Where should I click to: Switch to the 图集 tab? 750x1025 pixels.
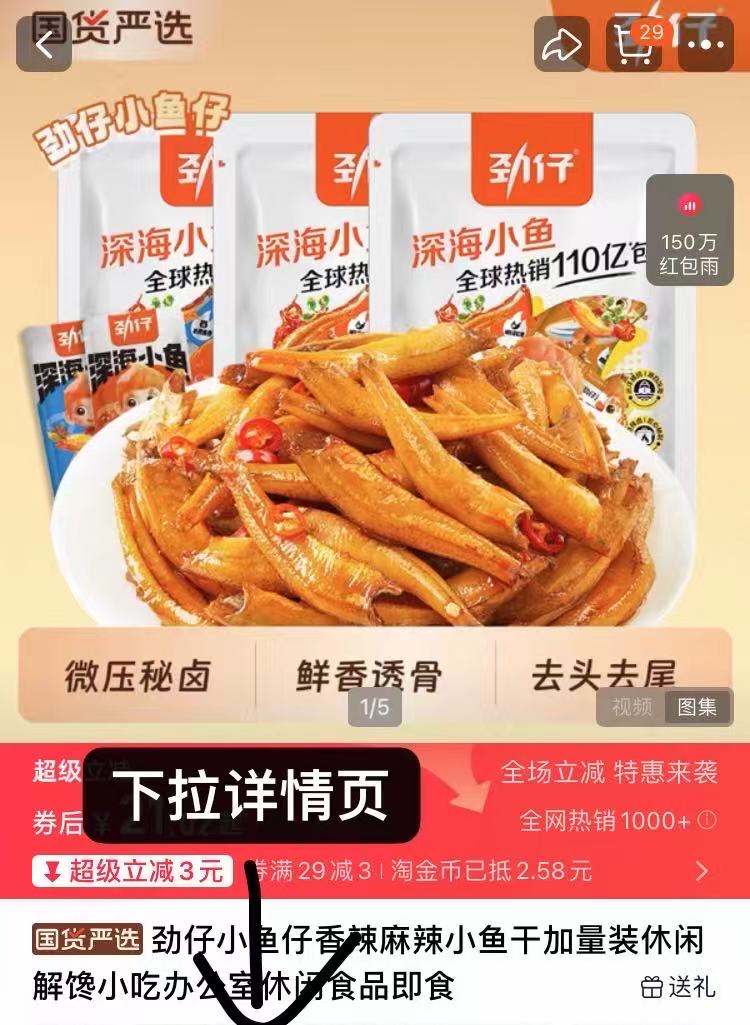pos(697,707)
